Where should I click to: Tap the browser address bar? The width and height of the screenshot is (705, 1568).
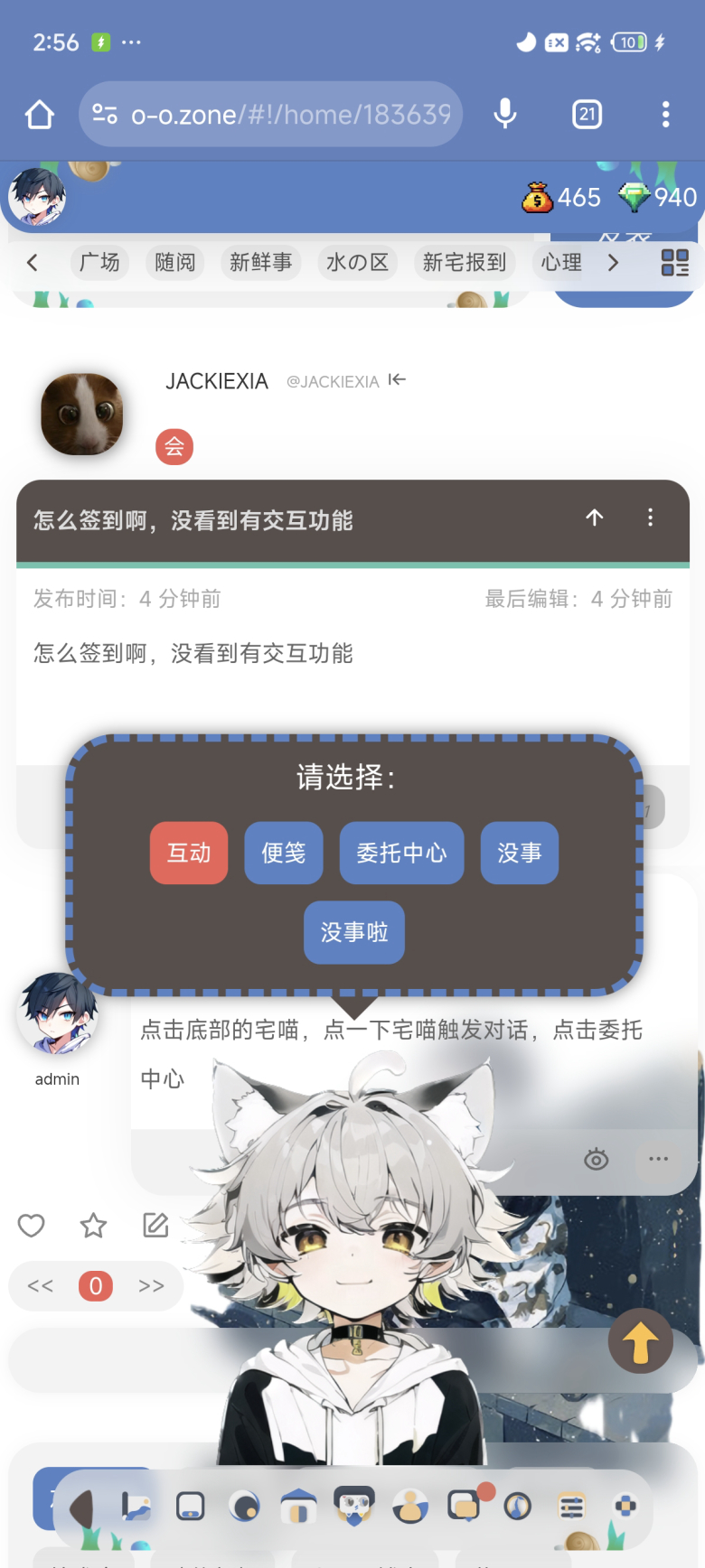click(x=271, y=115)
